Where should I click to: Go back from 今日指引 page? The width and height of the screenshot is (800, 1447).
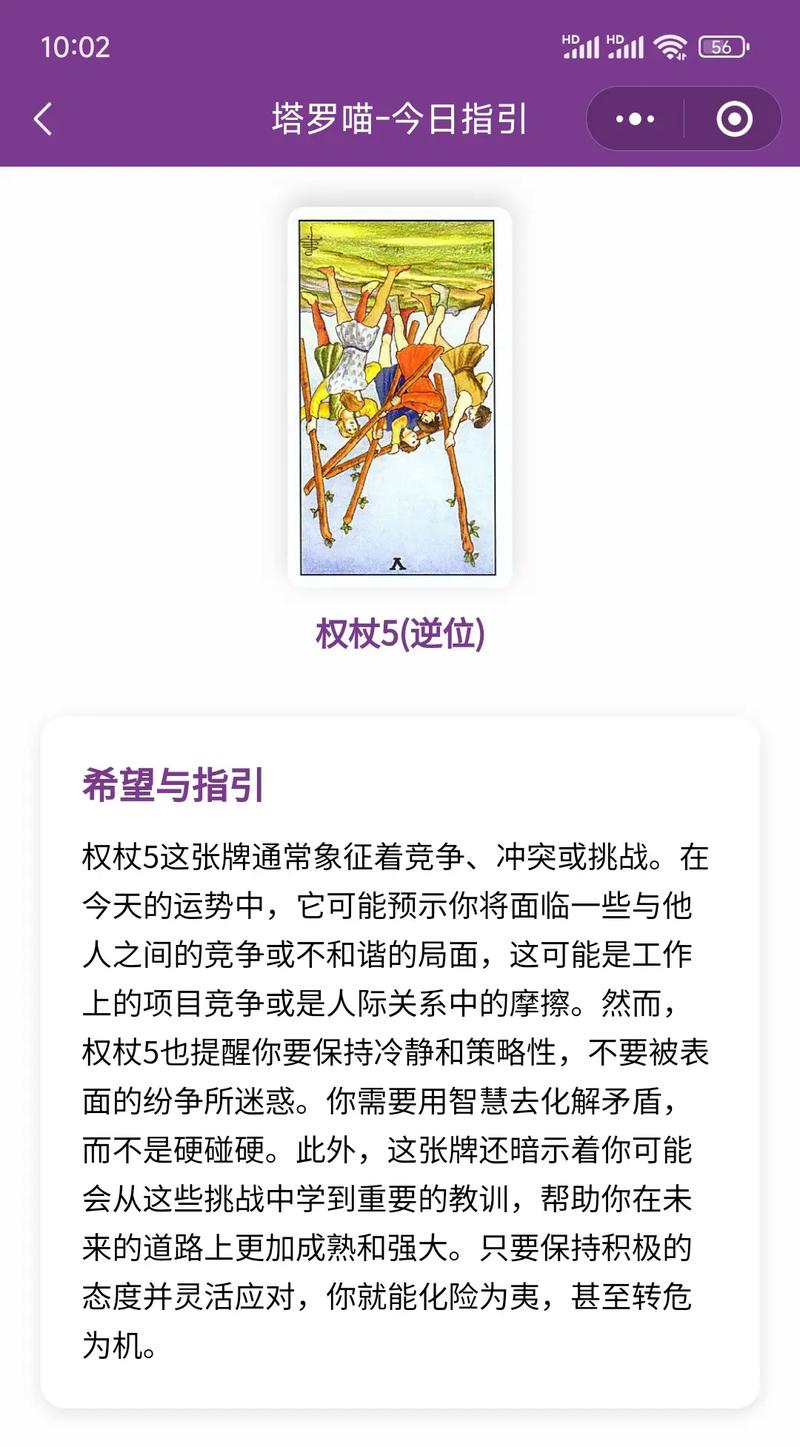tap(42, 120)
